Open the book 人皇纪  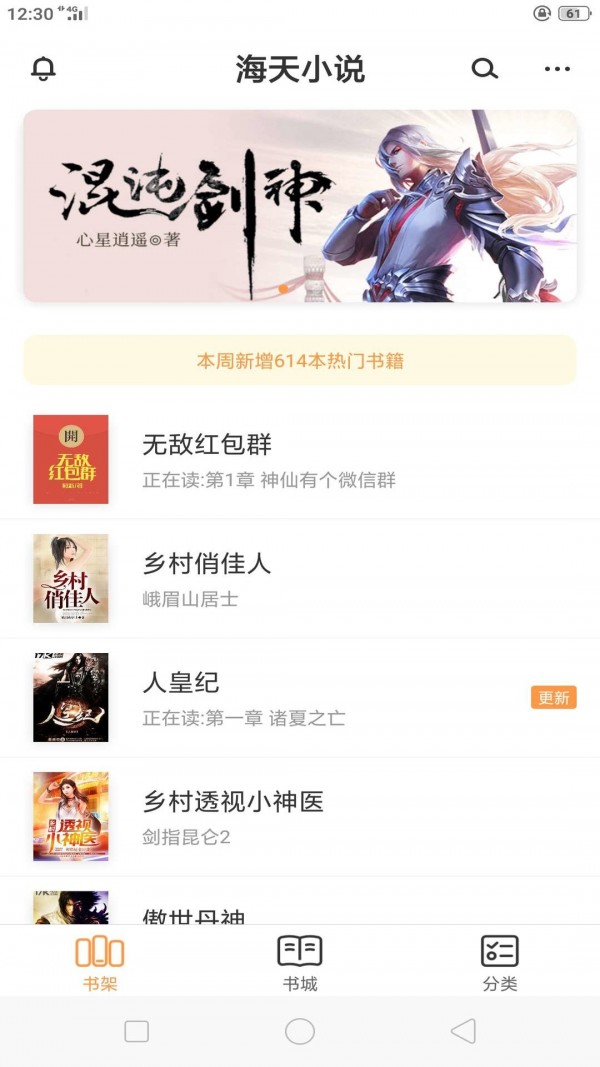pos(300,697)
